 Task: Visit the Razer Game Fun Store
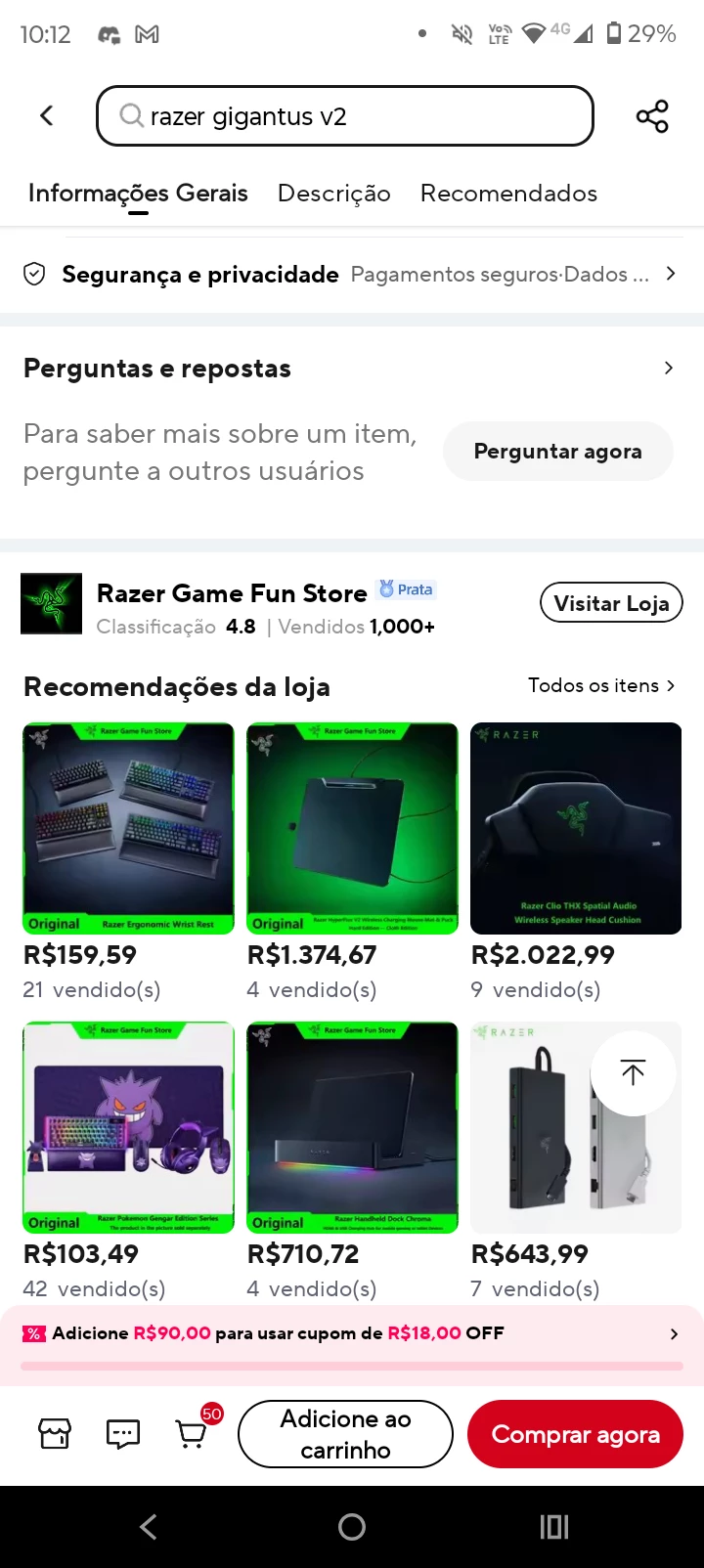(x=611, y=603)
